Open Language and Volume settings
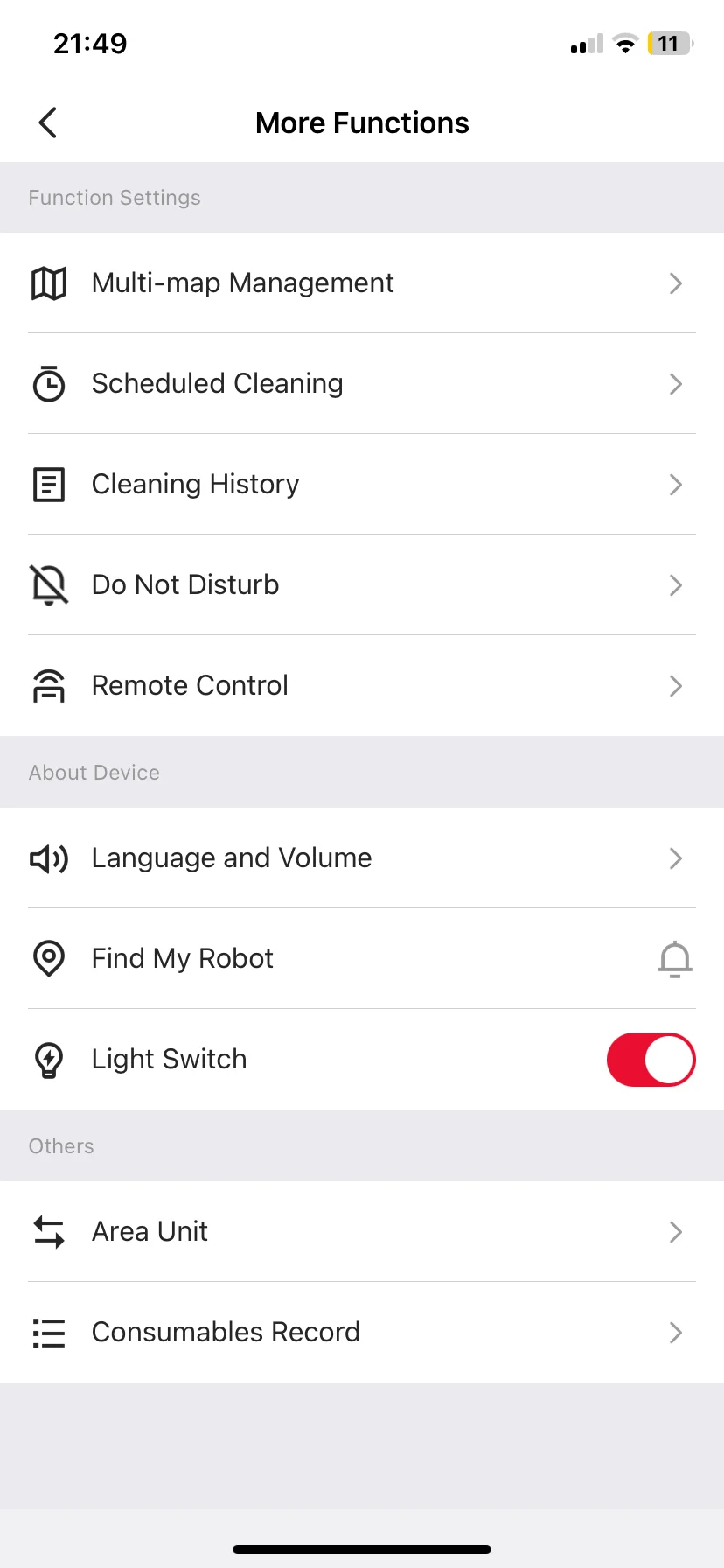This screenshot has height=1568, width=724. 361,858
